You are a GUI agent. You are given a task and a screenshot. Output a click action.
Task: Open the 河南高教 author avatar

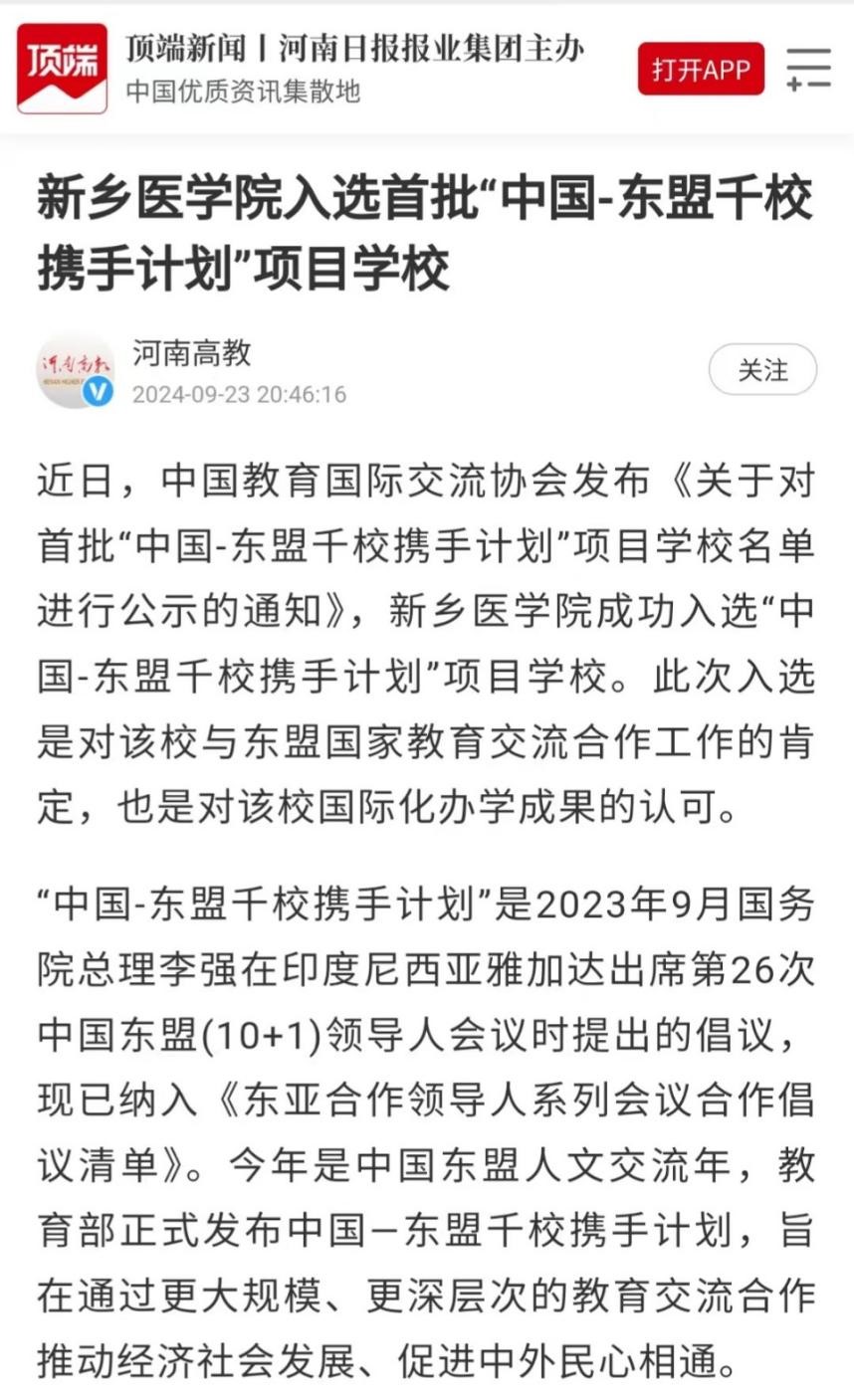[76, 370]
